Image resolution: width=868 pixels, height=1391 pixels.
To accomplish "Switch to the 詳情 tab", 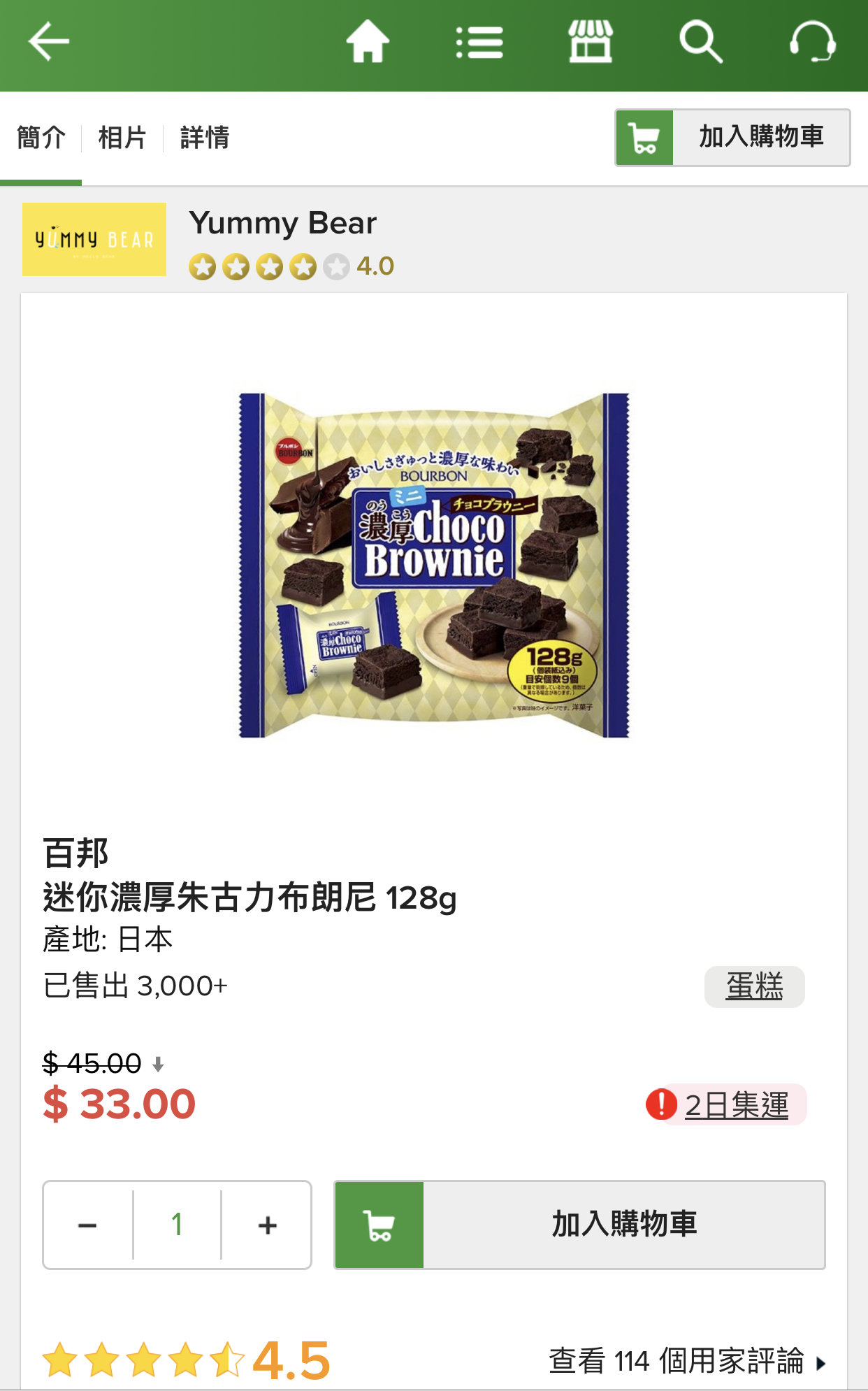I will click(x=204, y=138).
